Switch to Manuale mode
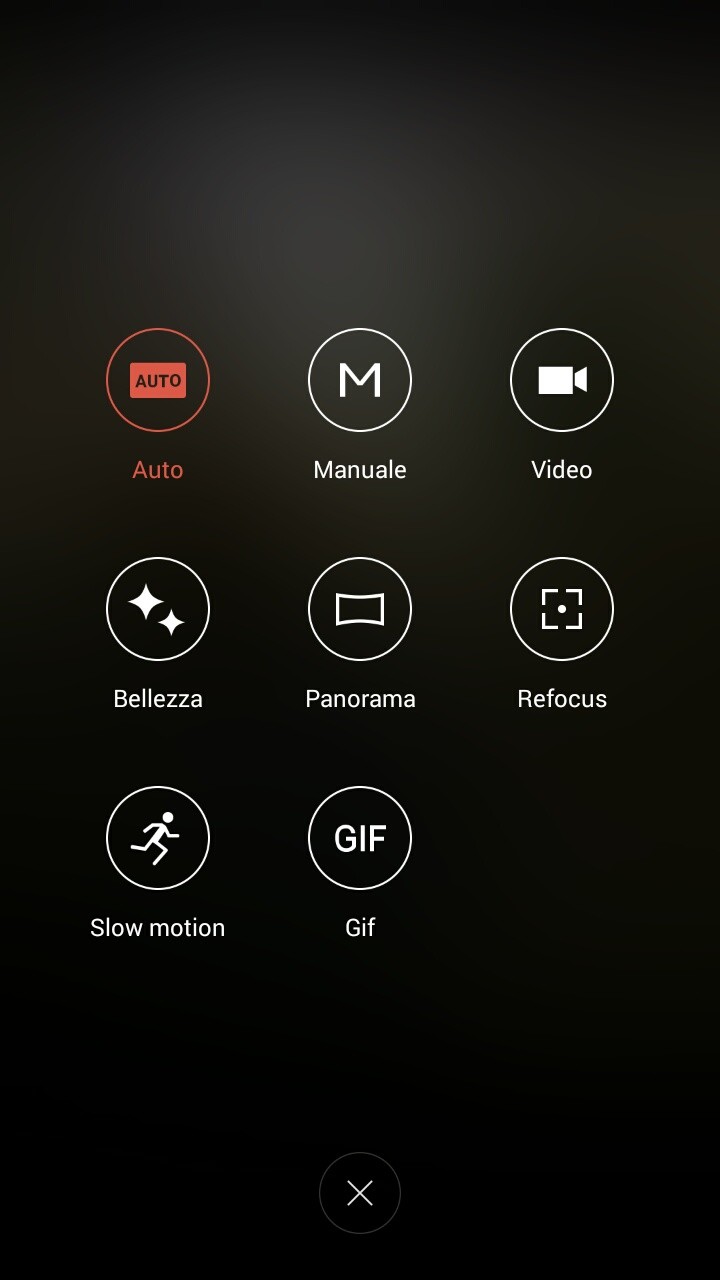 360,380
